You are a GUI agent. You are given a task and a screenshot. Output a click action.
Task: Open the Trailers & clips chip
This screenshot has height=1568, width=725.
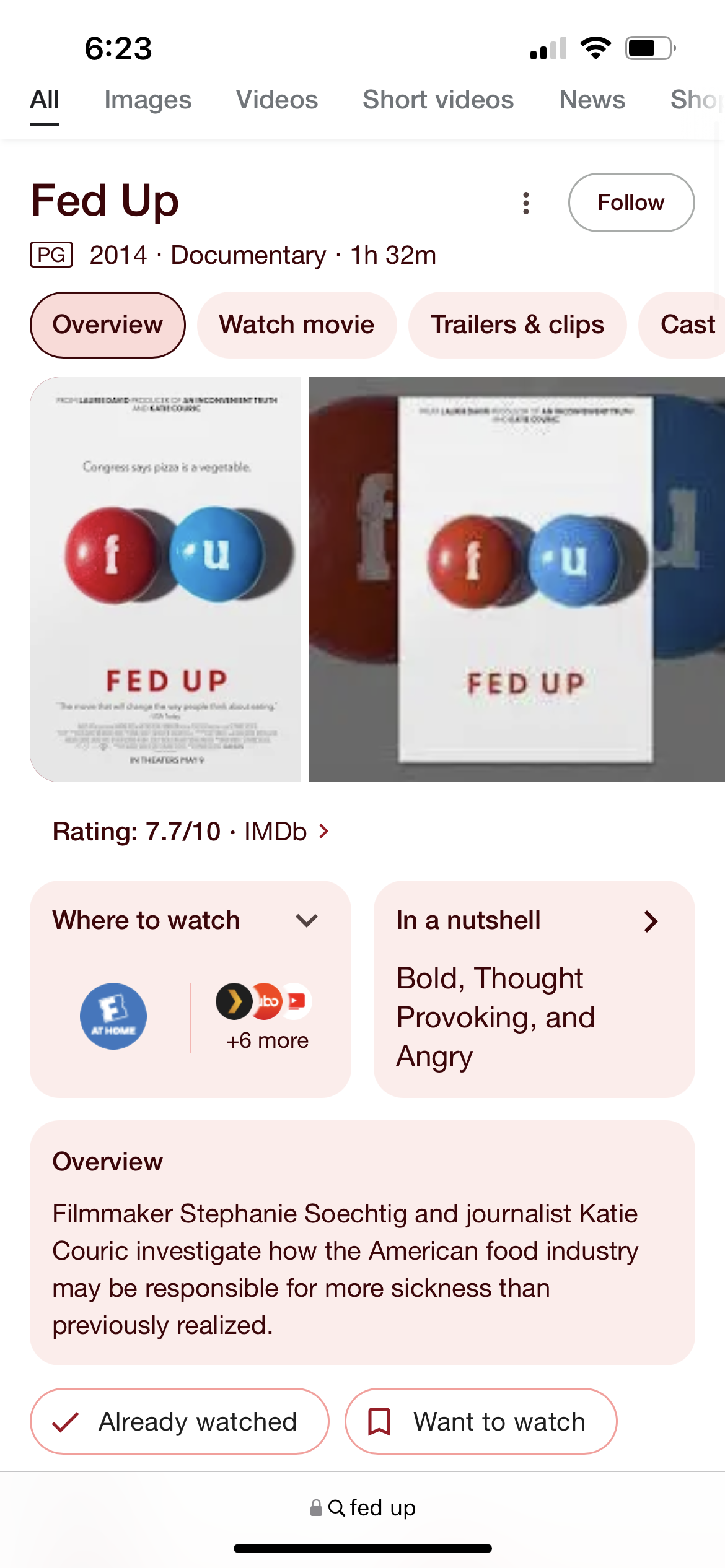click(517, 325)
